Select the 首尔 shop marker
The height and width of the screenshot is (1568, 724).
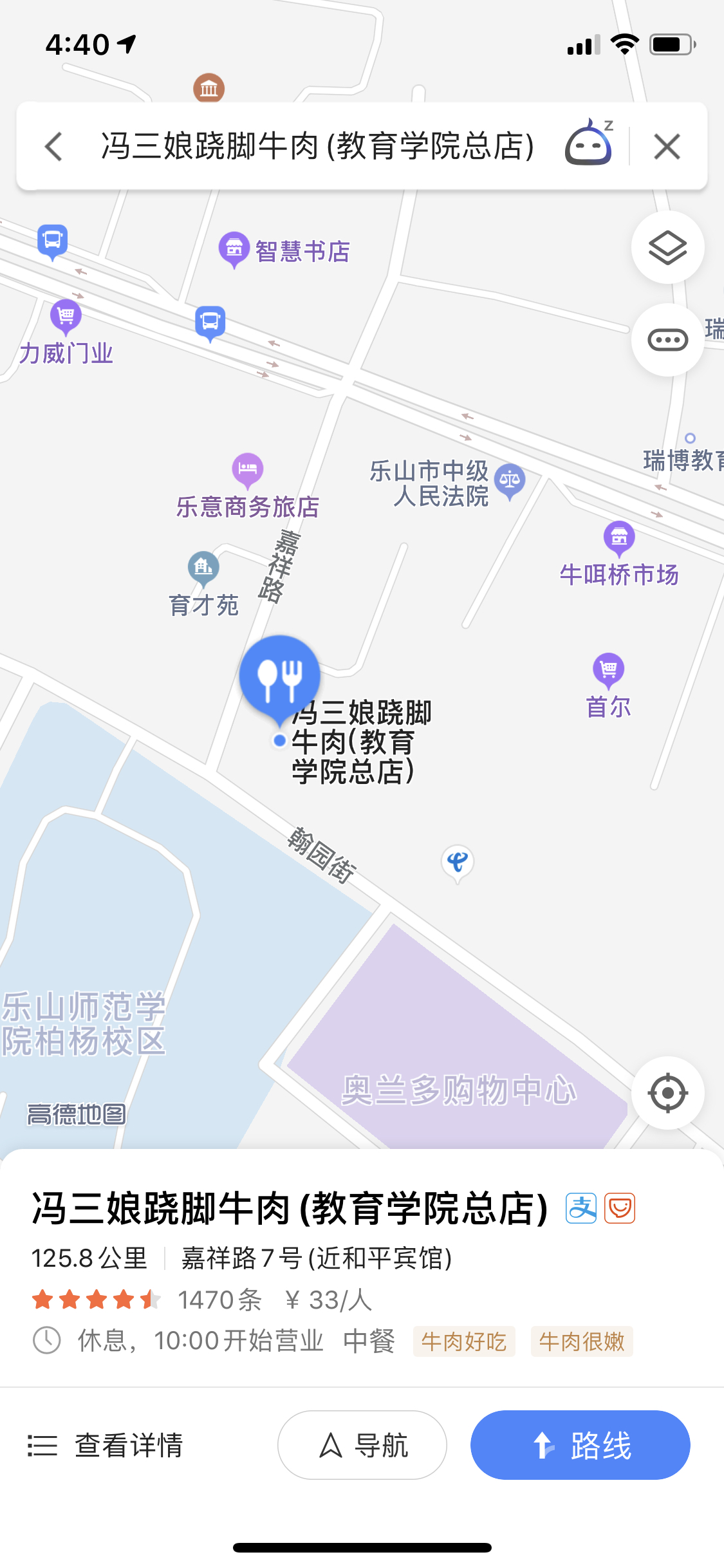point(608,671)
